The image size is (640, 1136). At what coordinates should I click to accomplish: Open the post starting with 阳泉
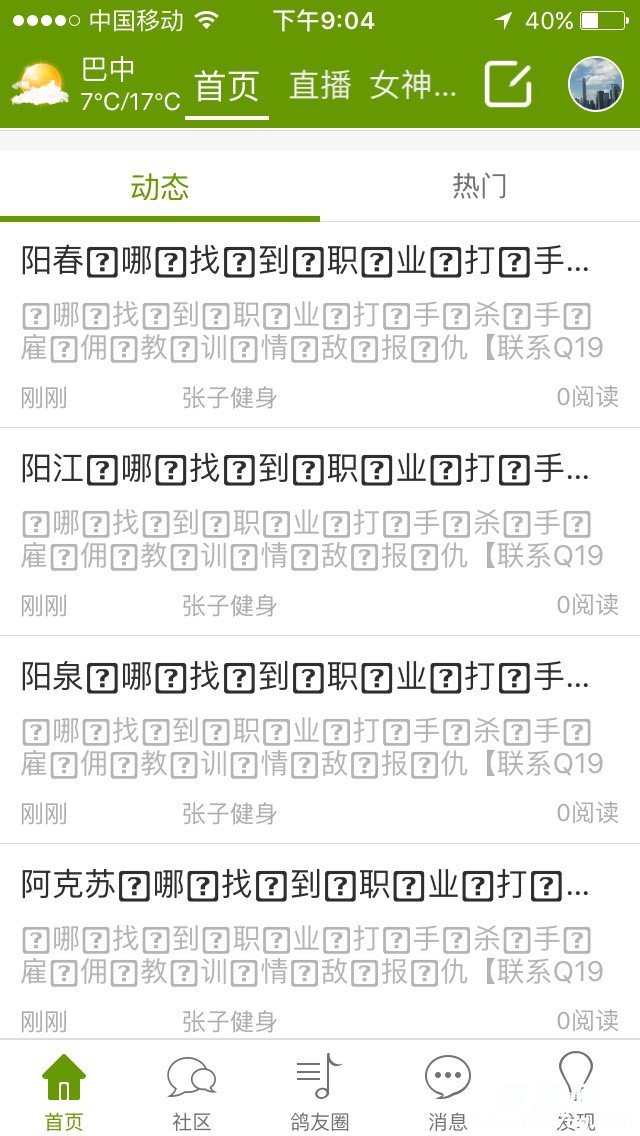tap(320, 740)
